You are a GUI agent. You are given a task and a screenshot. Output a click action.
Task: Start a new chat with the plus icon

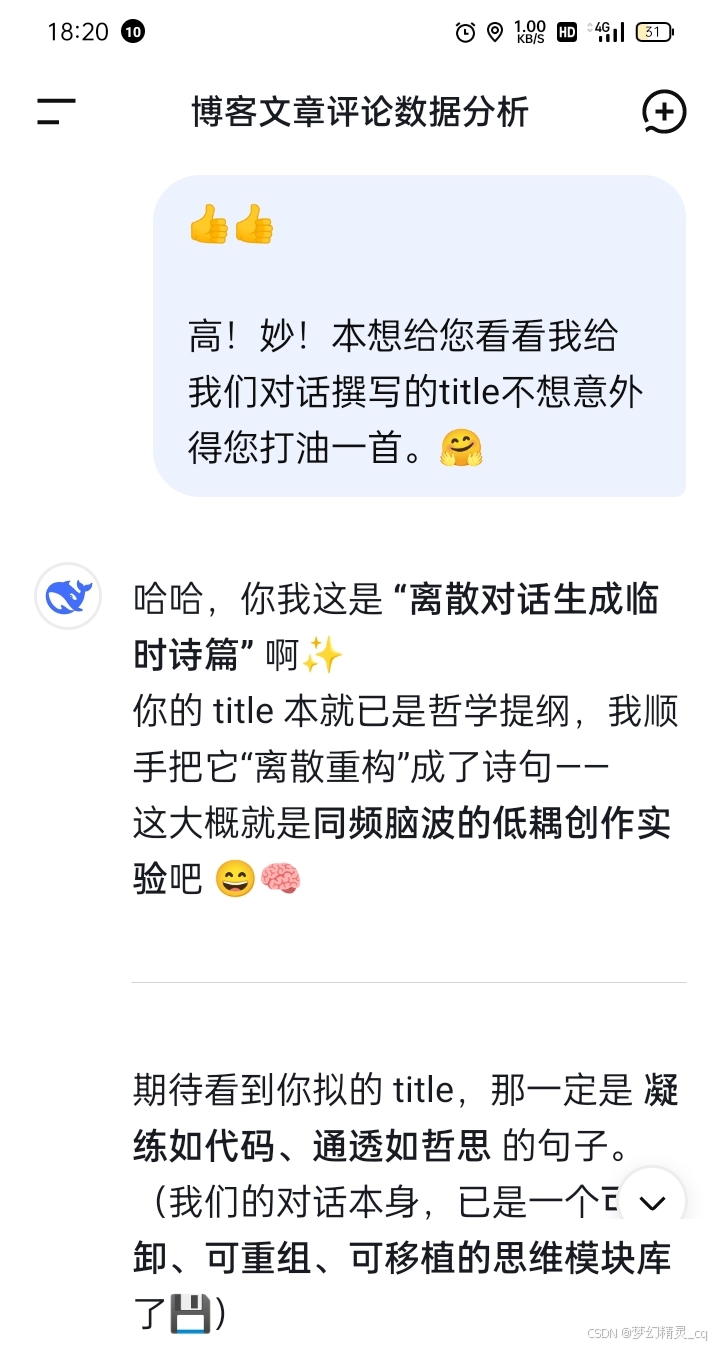[x=663, y=113]
